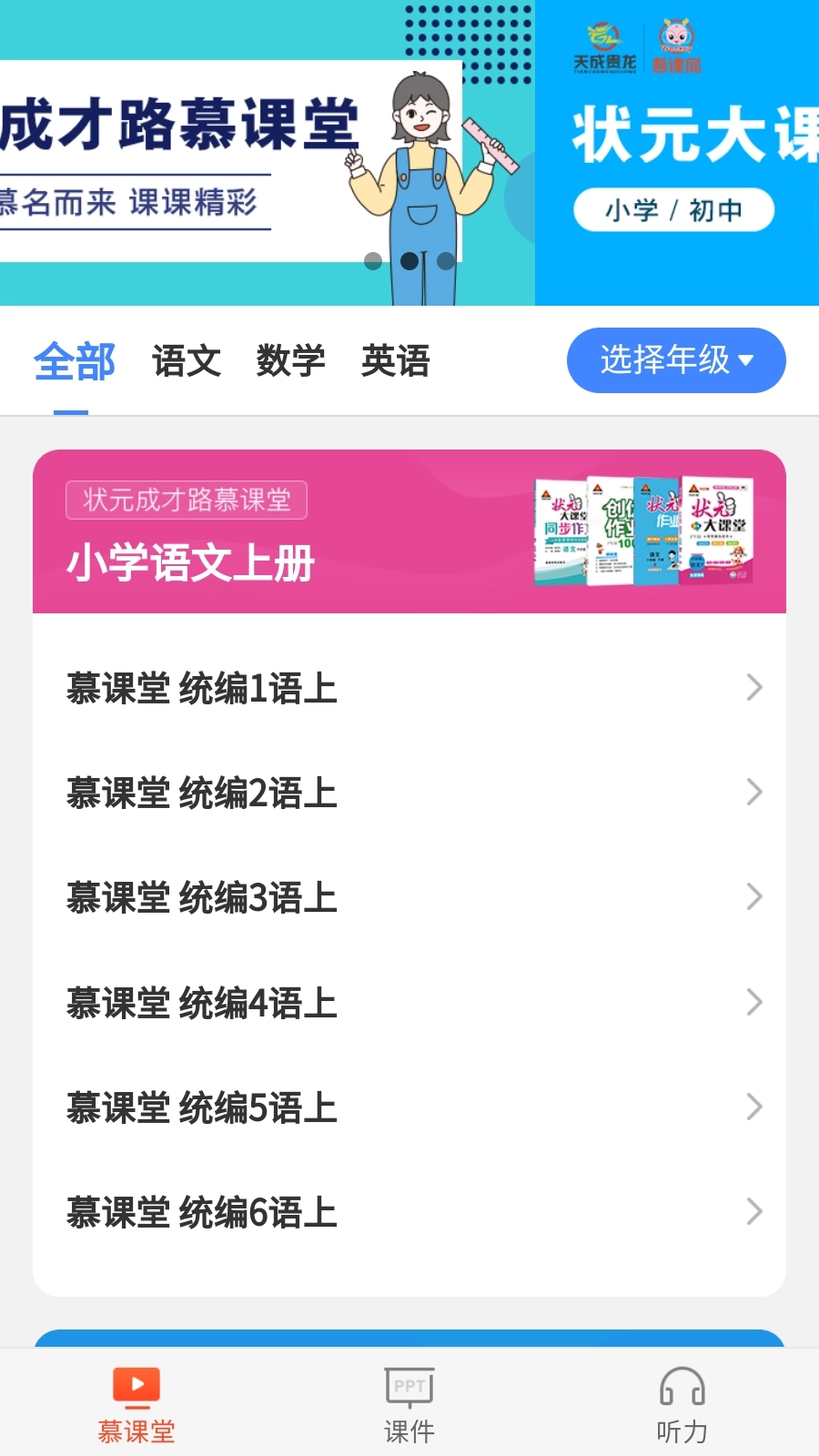The image size is (819, 1456).
Task: Open 慕课堂 统编6语上
Action: point(409,1212)
